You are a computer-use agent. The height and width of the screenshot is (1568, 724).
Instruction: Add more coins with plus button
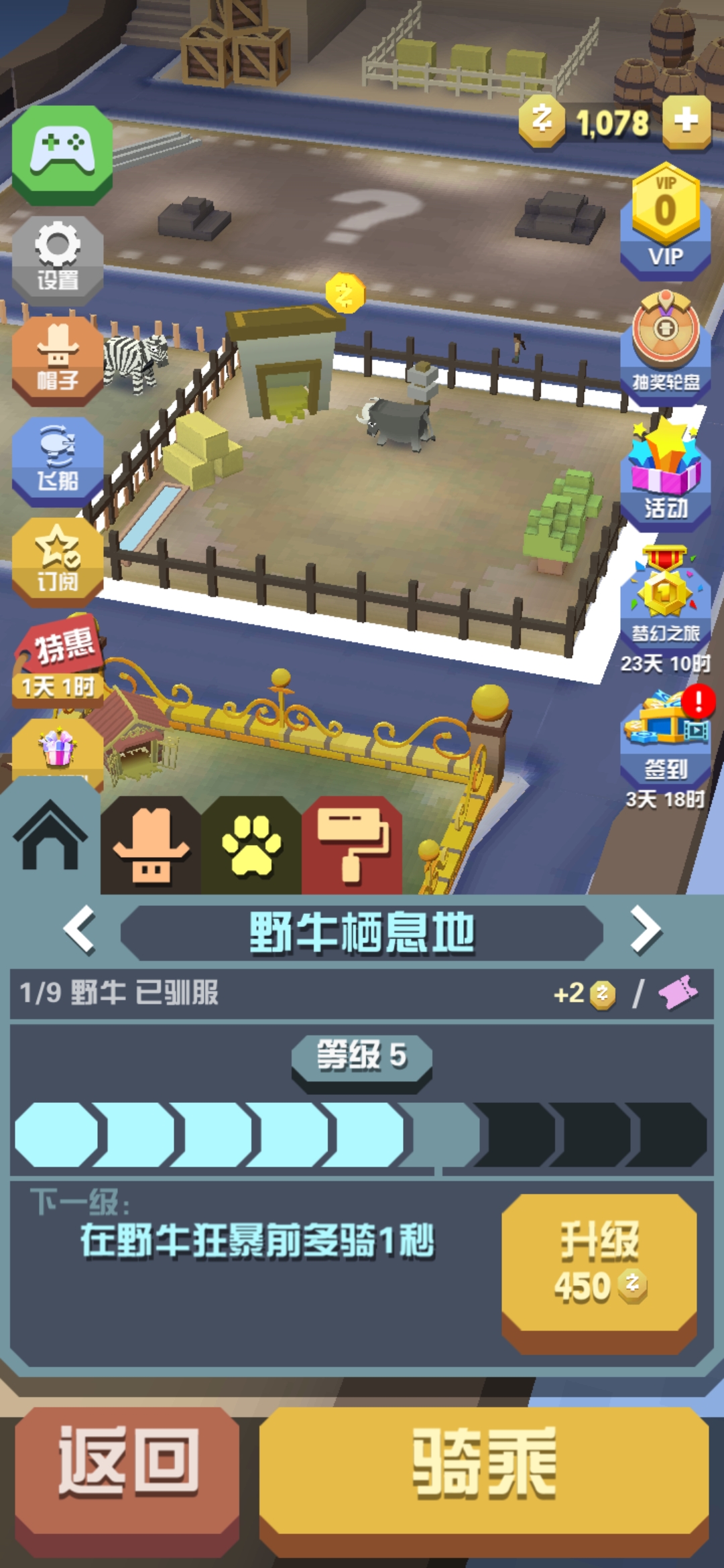686,121
